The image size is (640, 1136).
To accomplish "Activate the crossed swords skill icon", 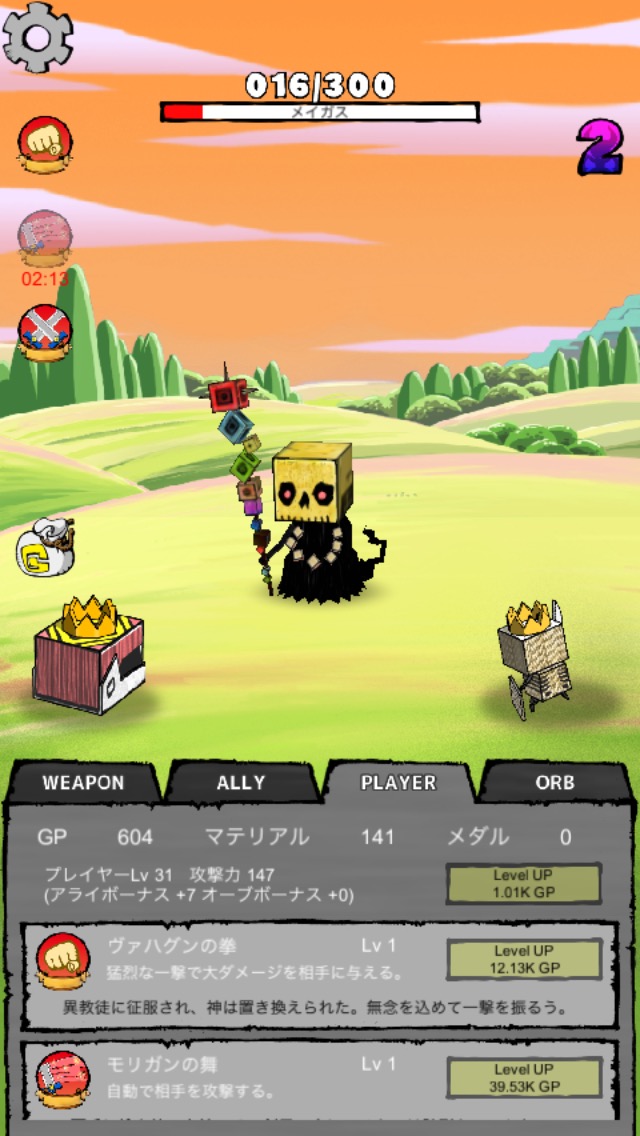I will [x=44, y=331].
